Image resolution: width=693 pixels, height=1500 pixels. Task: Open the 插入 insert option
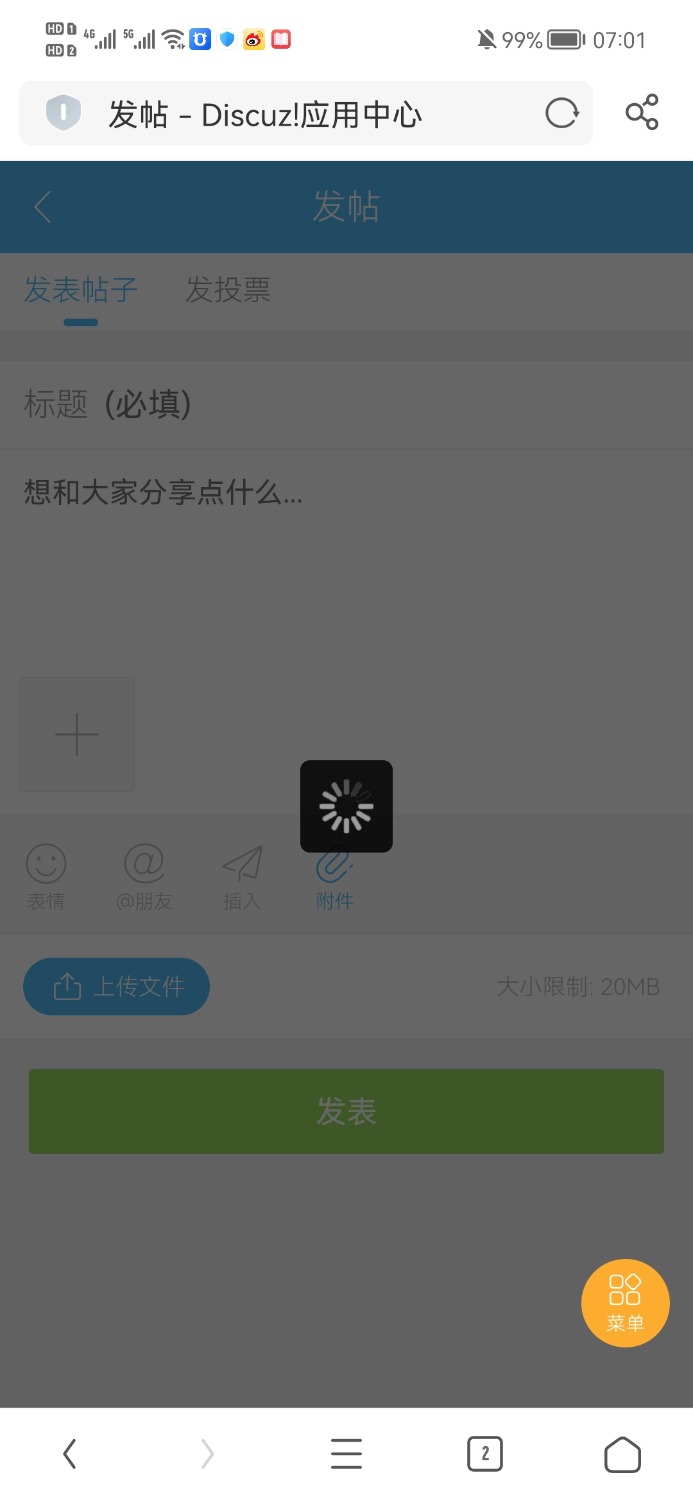click(242, 875)
